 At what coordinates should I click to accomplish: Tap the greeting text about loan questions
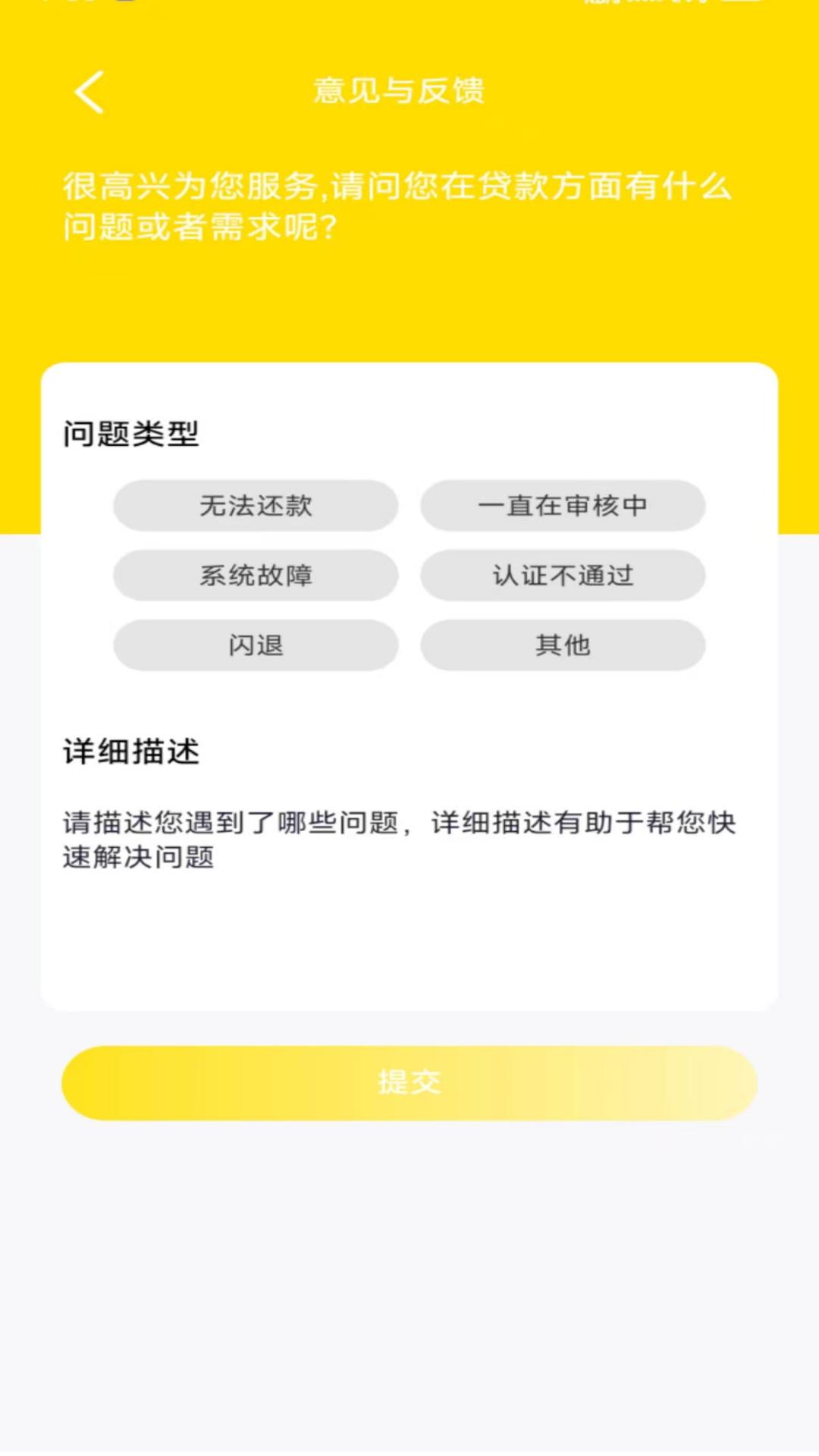pos(394,205)
